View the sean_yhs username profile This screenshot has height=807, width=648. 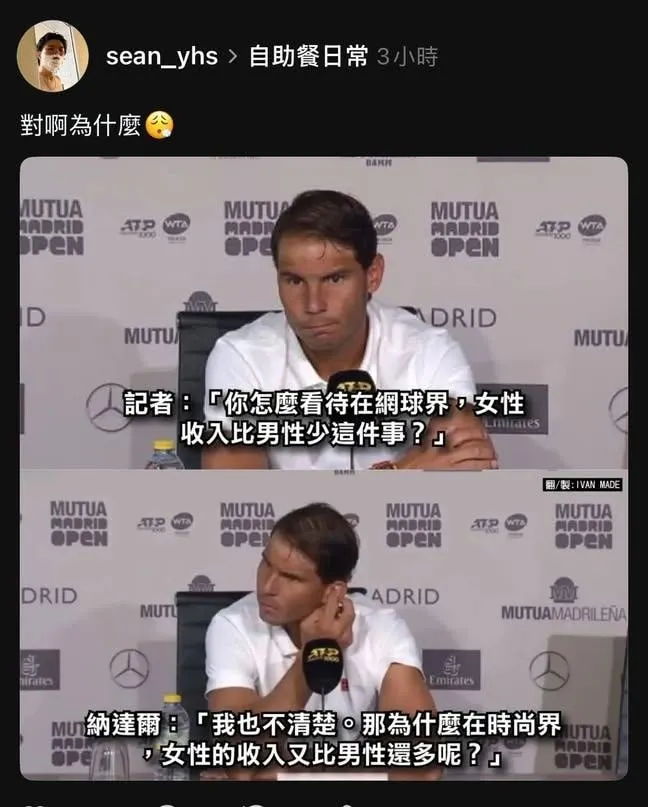(x=162, y=57)
